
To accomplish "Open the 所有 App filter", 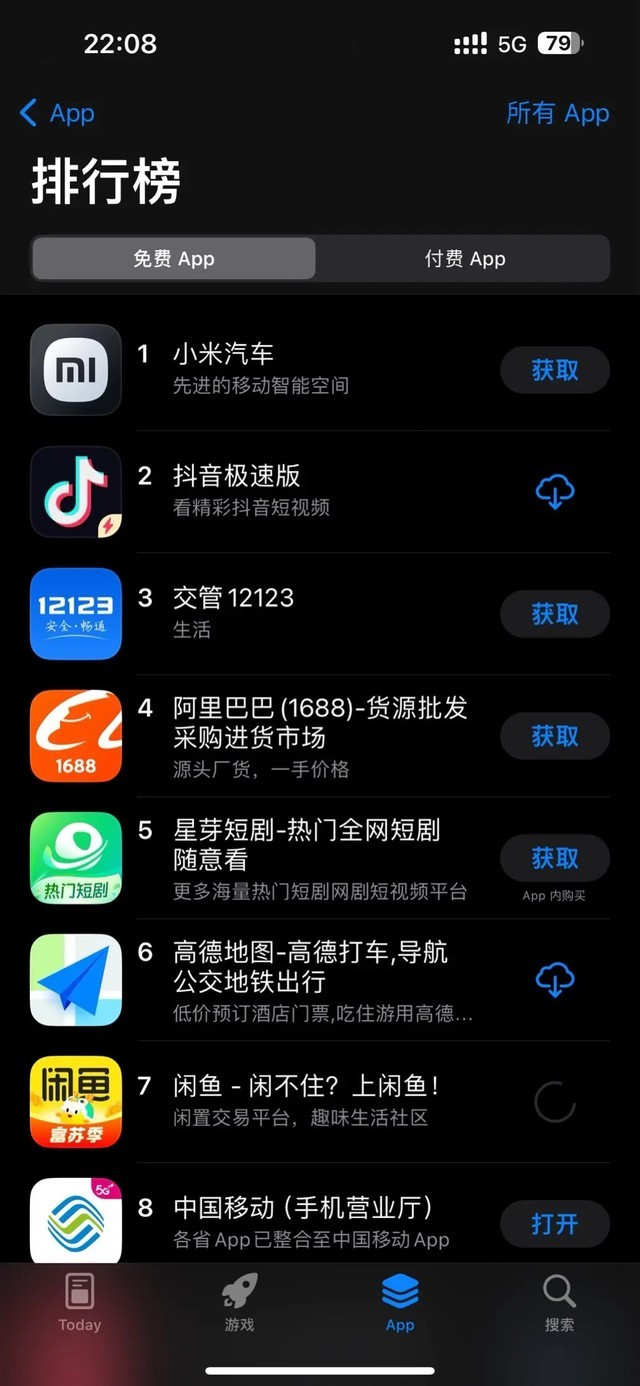I will tap(557, 114).
